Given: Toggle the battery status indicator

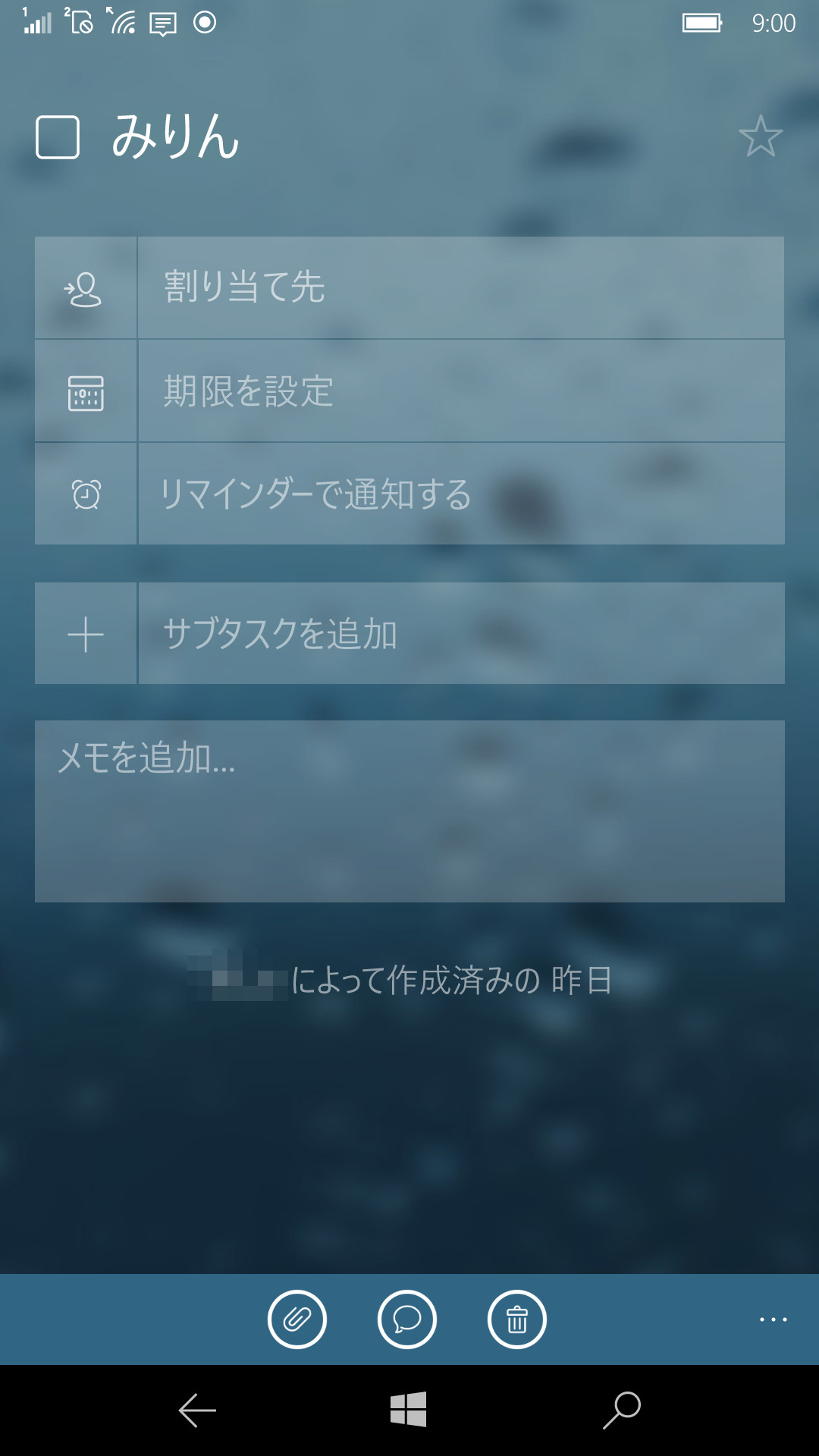Looking at the screenshot, I should [x=701, y=23].
